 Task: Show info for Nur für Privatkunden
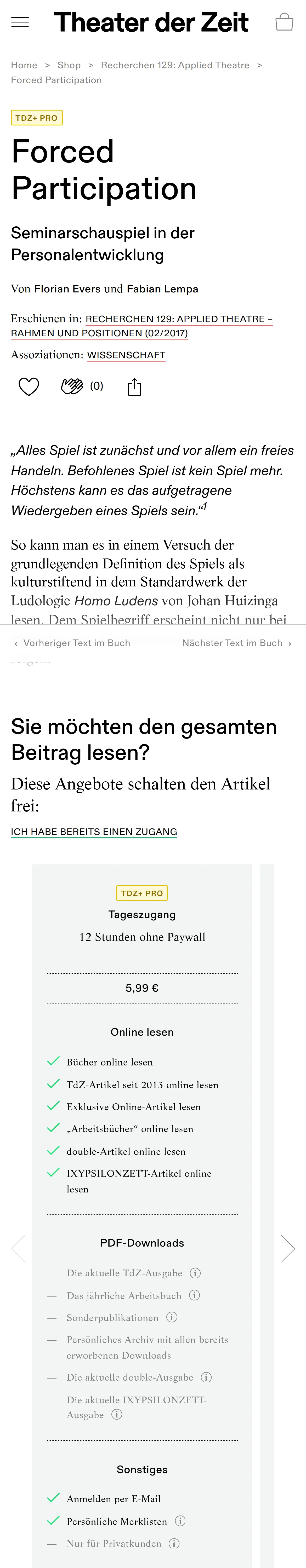coord(174,1543)
